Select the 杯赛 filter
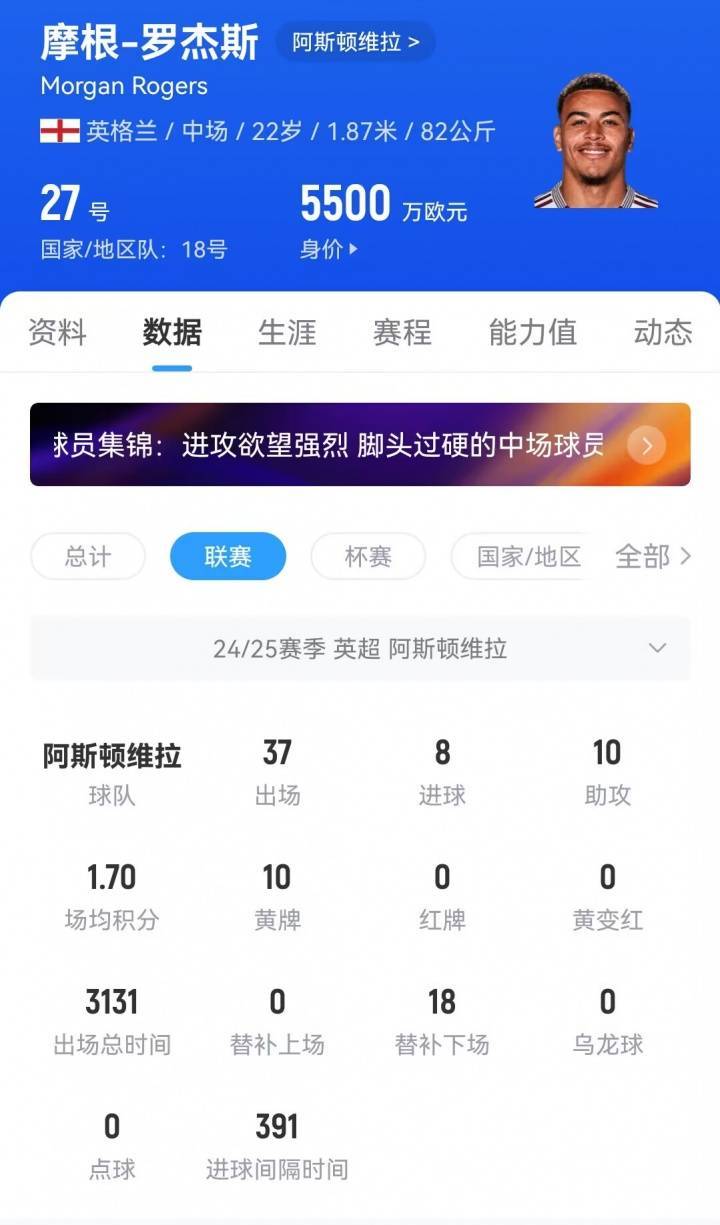Image resolution: width=720 pixels, height=1225 pixels. click(368, 557)
